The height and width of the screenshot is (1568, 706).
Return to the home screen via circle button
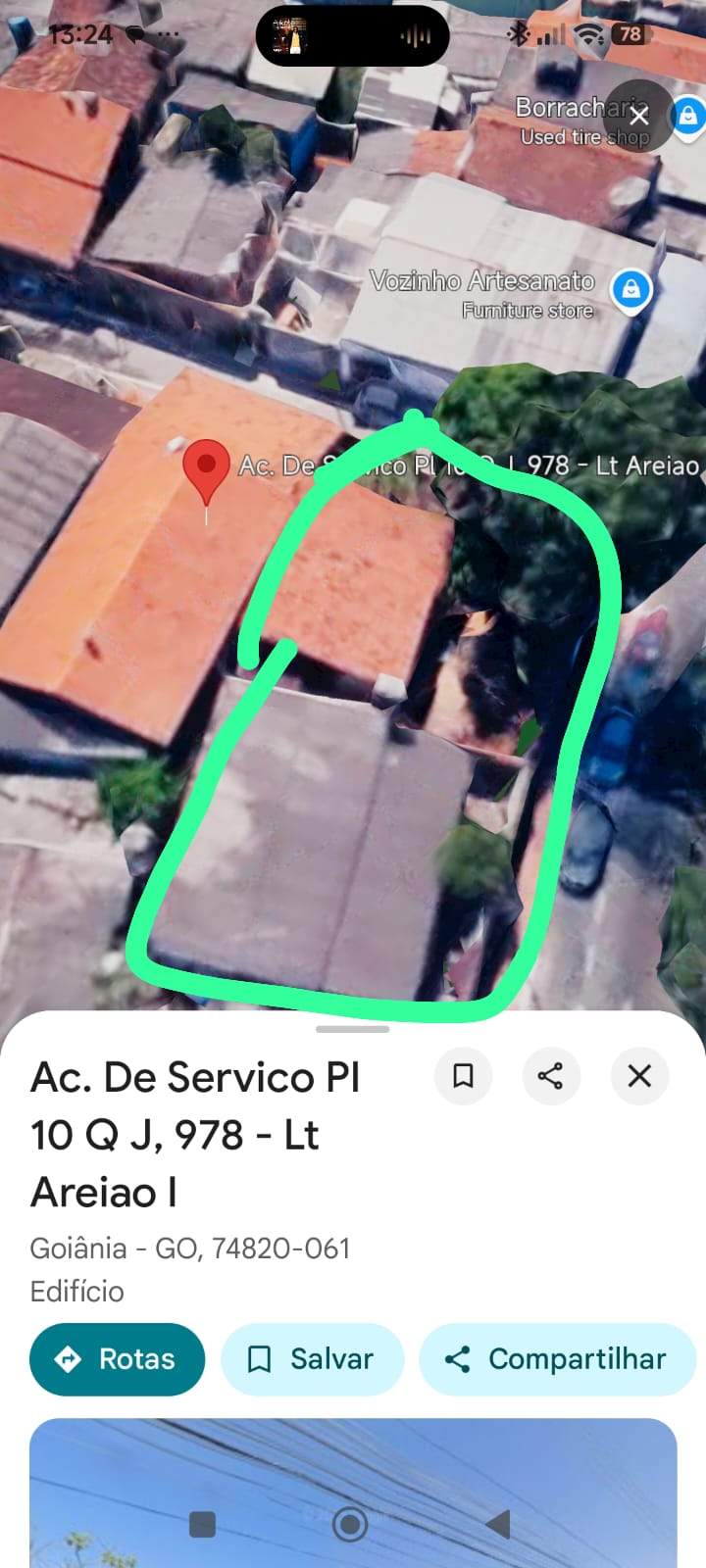click(350, 1524)
